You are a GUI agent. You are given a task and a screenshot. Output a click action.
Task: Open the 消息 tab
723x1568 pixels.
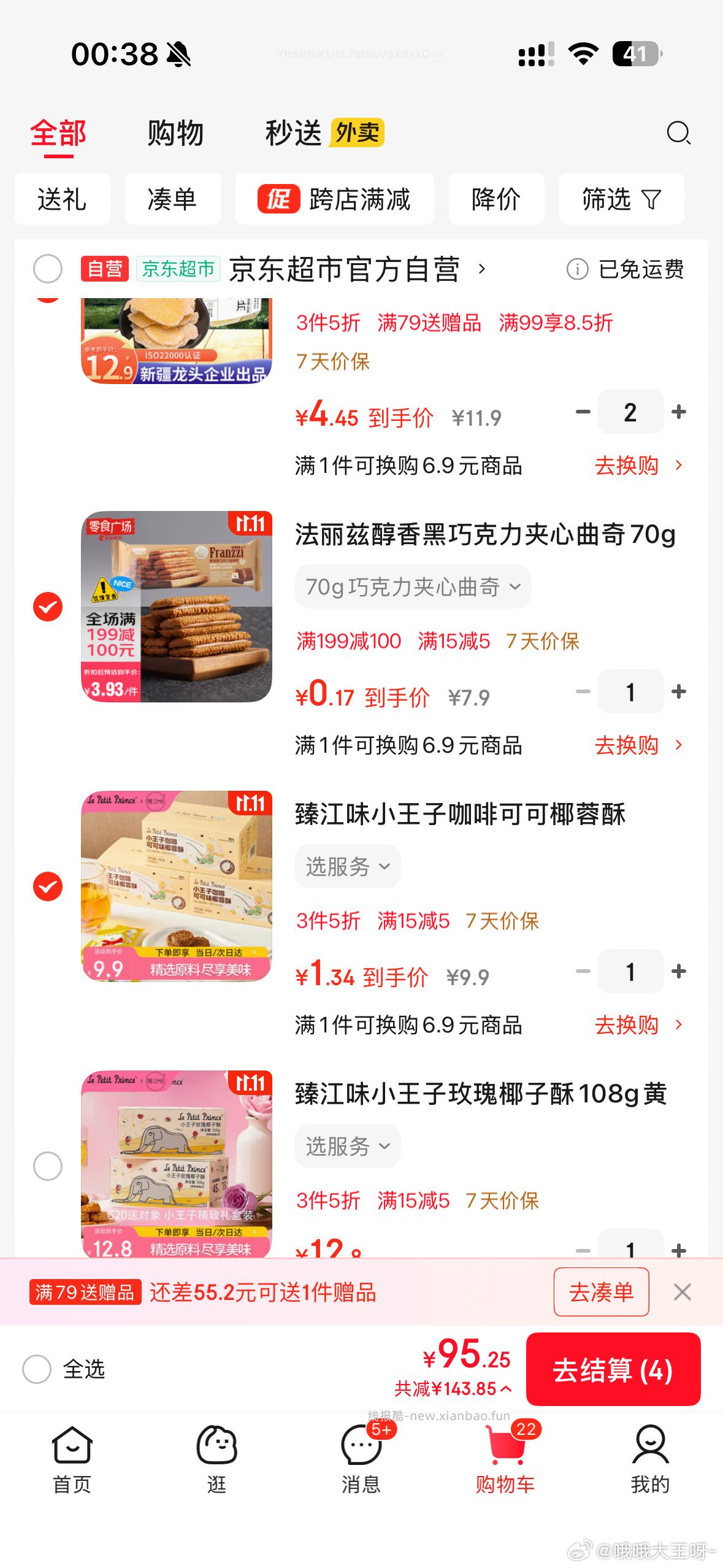[x=361, y=1459]
